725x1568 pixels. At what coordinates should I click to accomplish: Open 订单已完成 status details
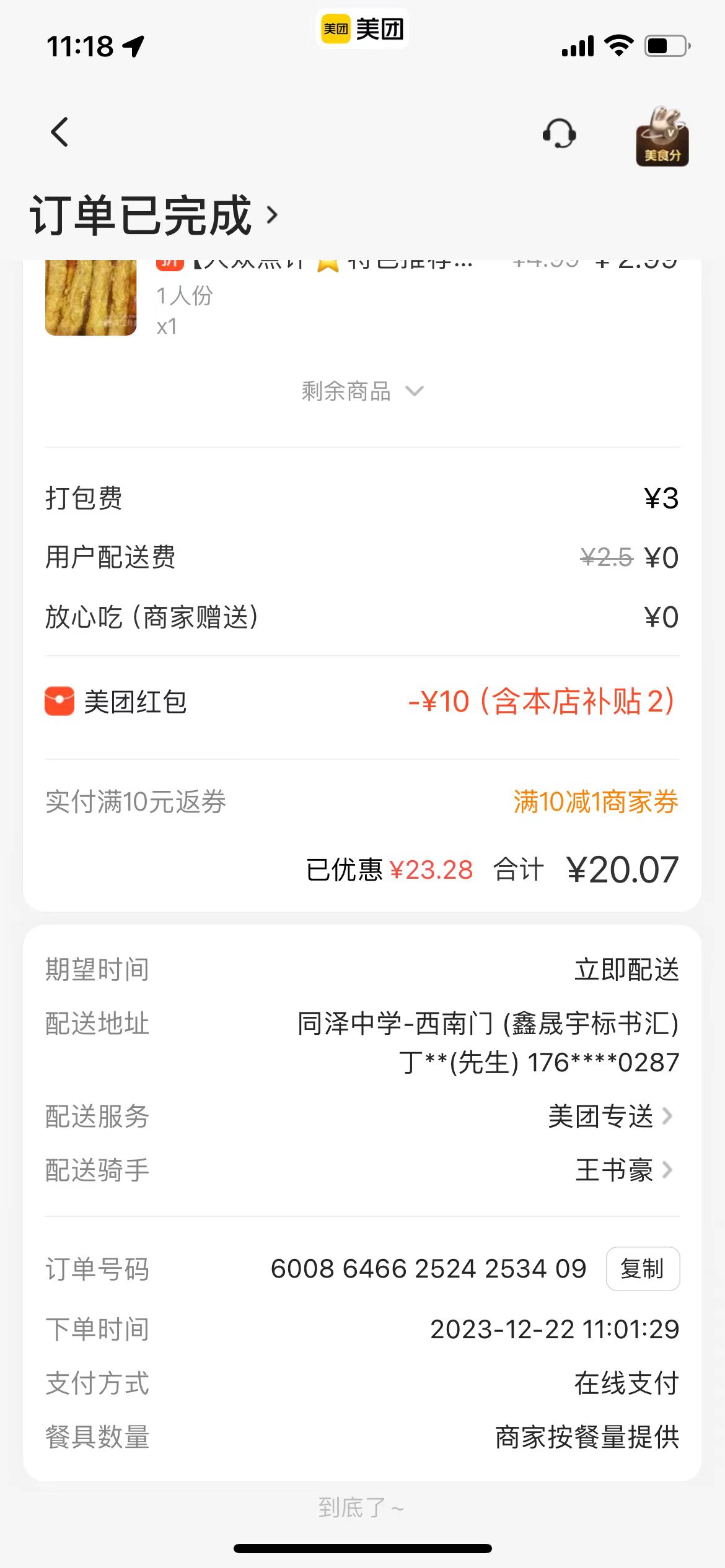click(x=154, y=216)
